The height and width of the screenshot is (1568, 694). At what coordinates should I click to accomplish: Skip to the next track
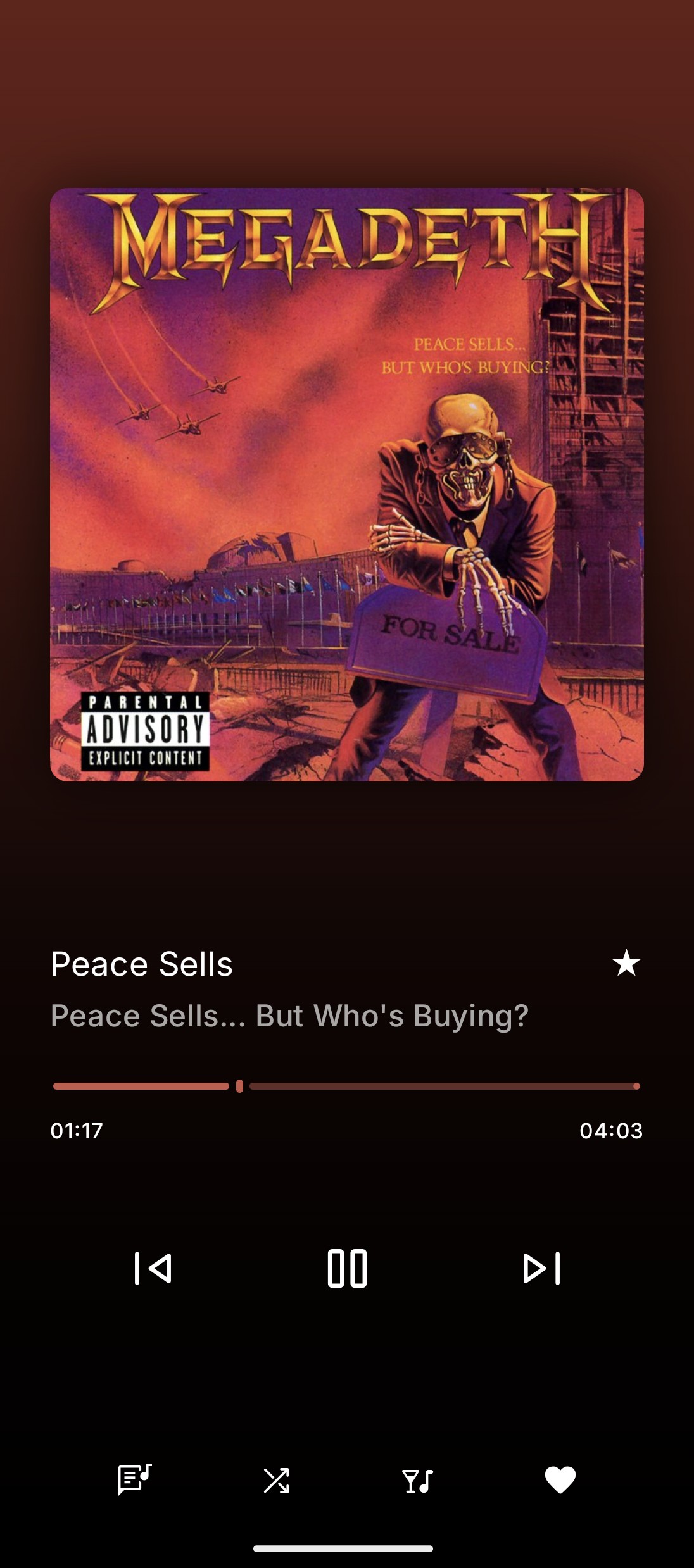(542, 1268)
